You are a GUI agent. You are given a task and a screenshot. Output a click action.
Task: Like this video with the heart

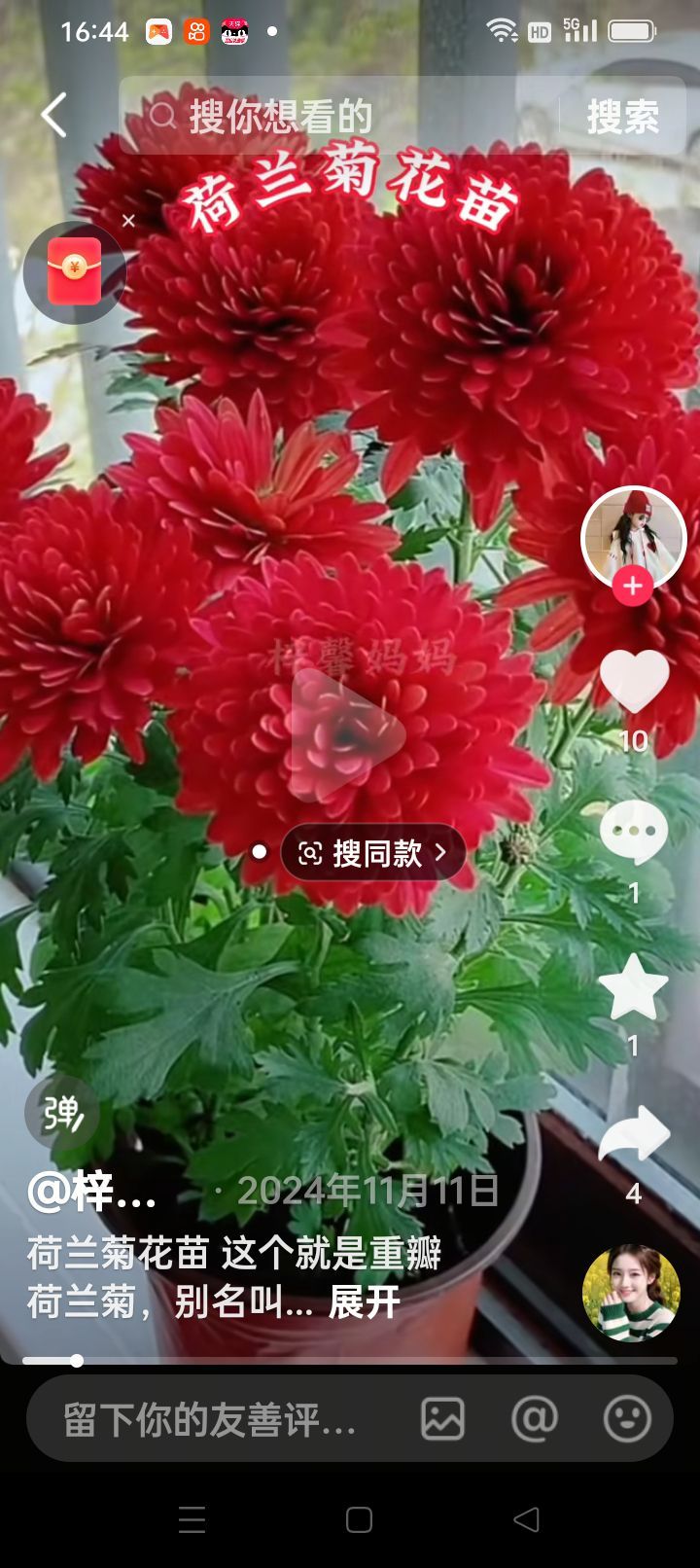(634, 681)
